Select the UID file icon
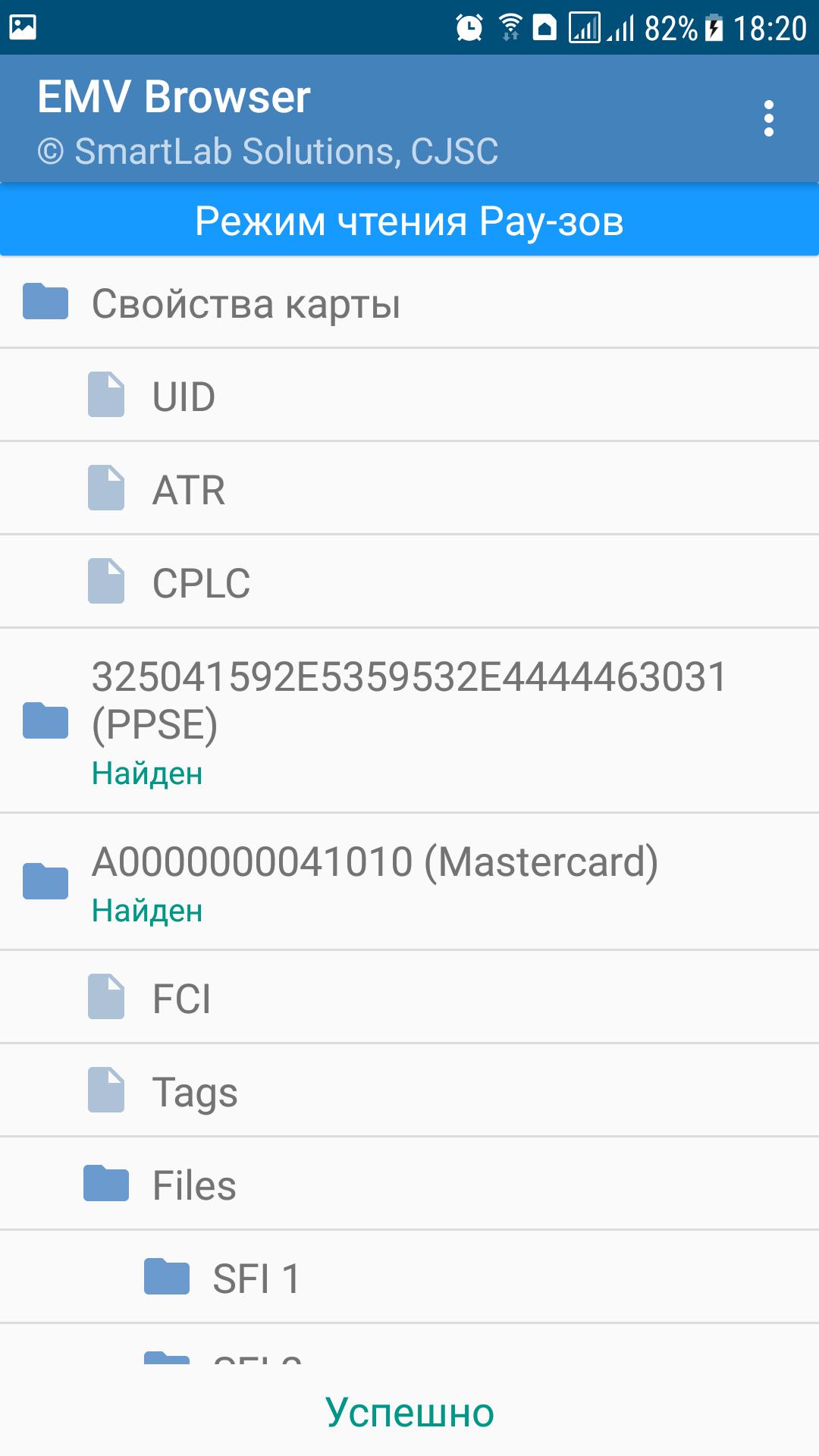Image resolution: width=819 pixels, height=1456 pixels. click(x=107, y=395)
